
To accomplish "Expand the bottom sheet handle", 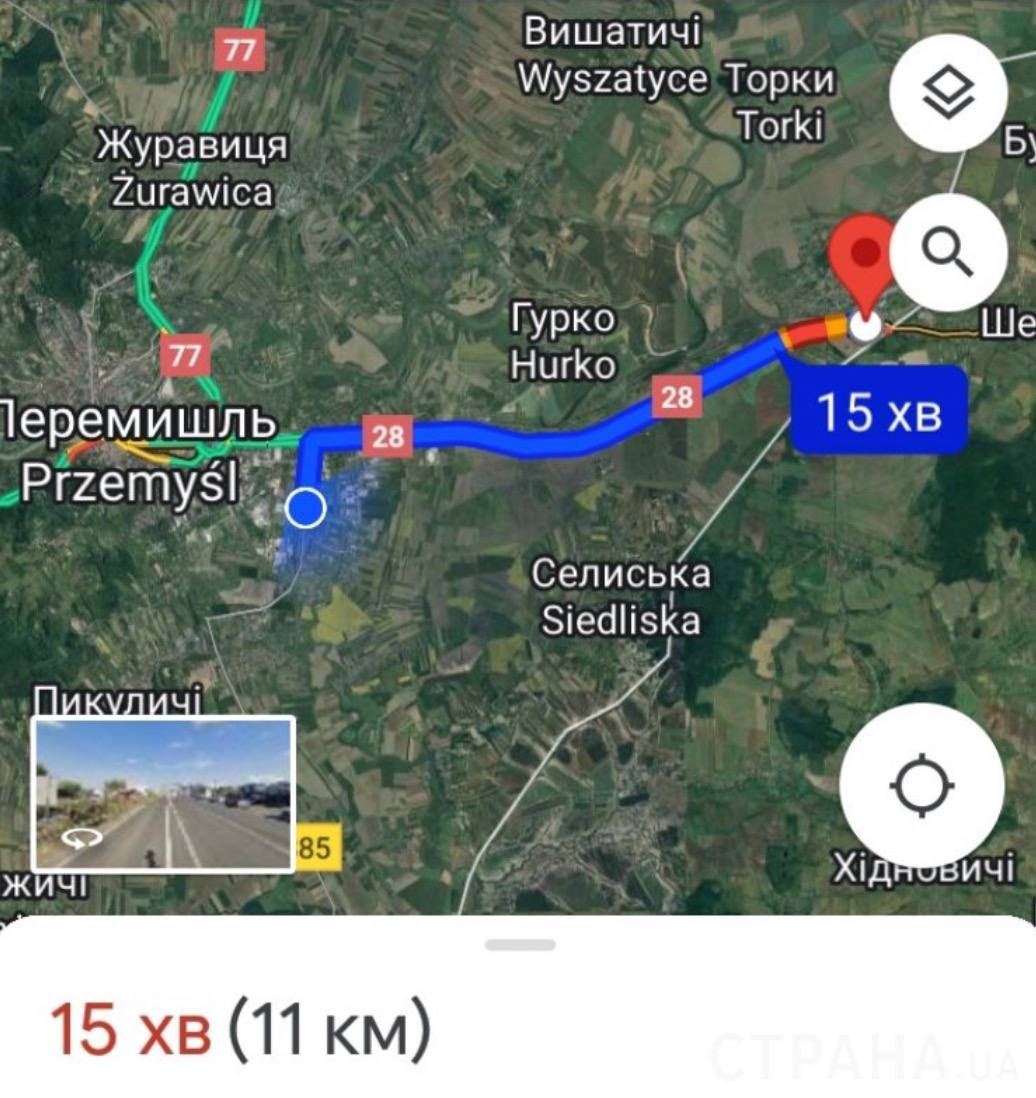I will 520,944.
